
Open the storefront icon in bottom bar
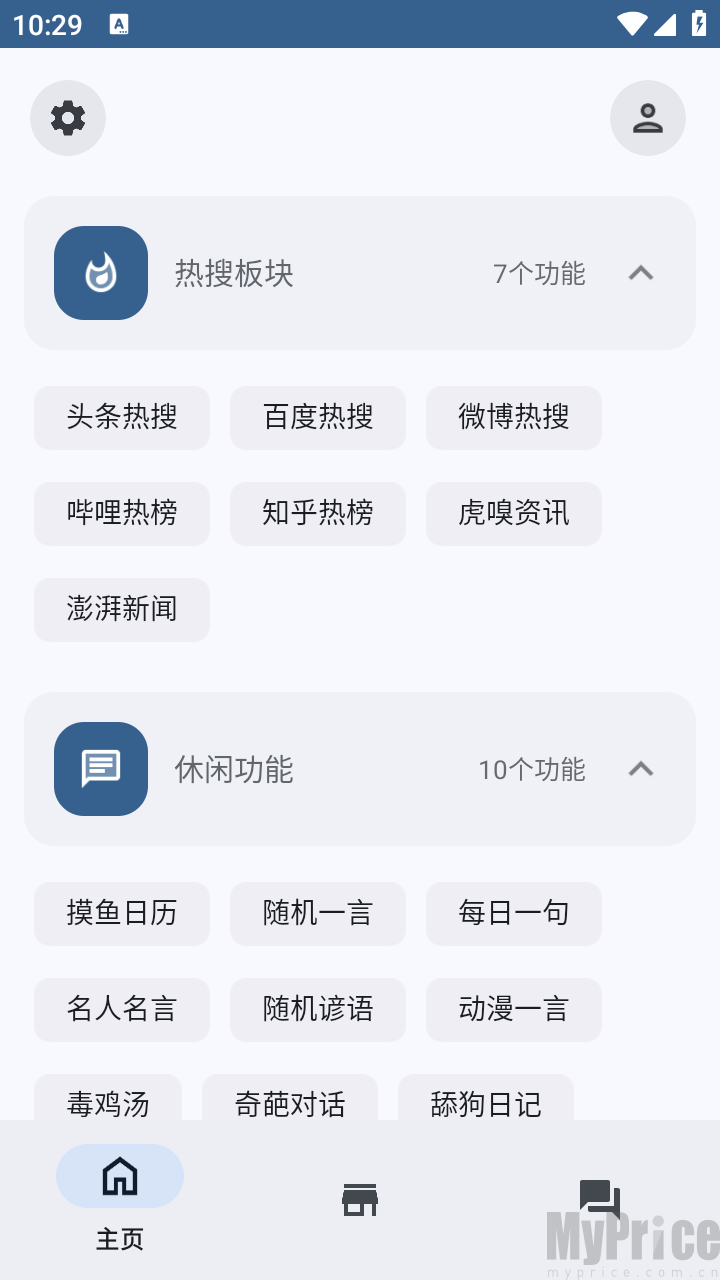click(x=360, y=1198)
